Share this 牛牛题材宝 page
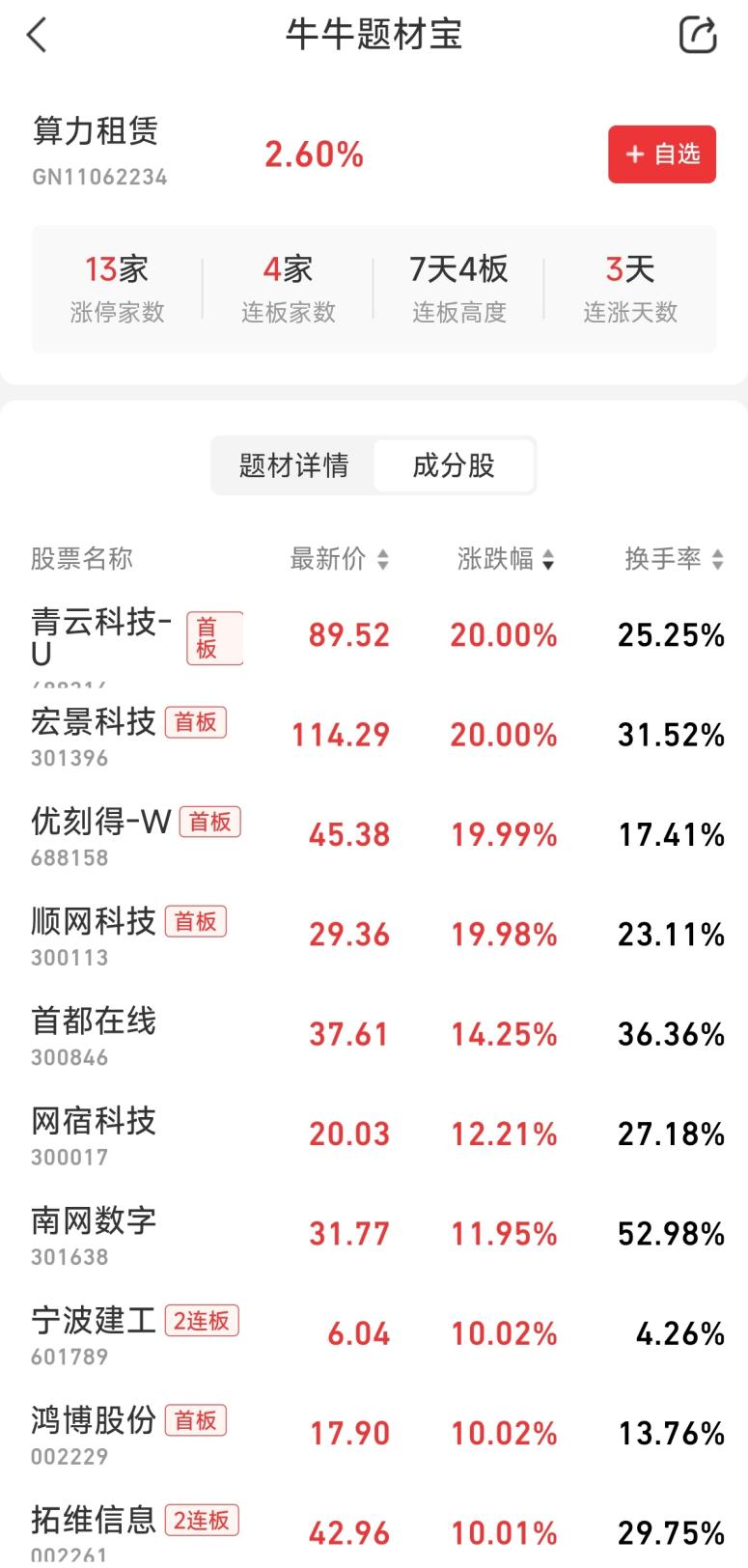 697,36
